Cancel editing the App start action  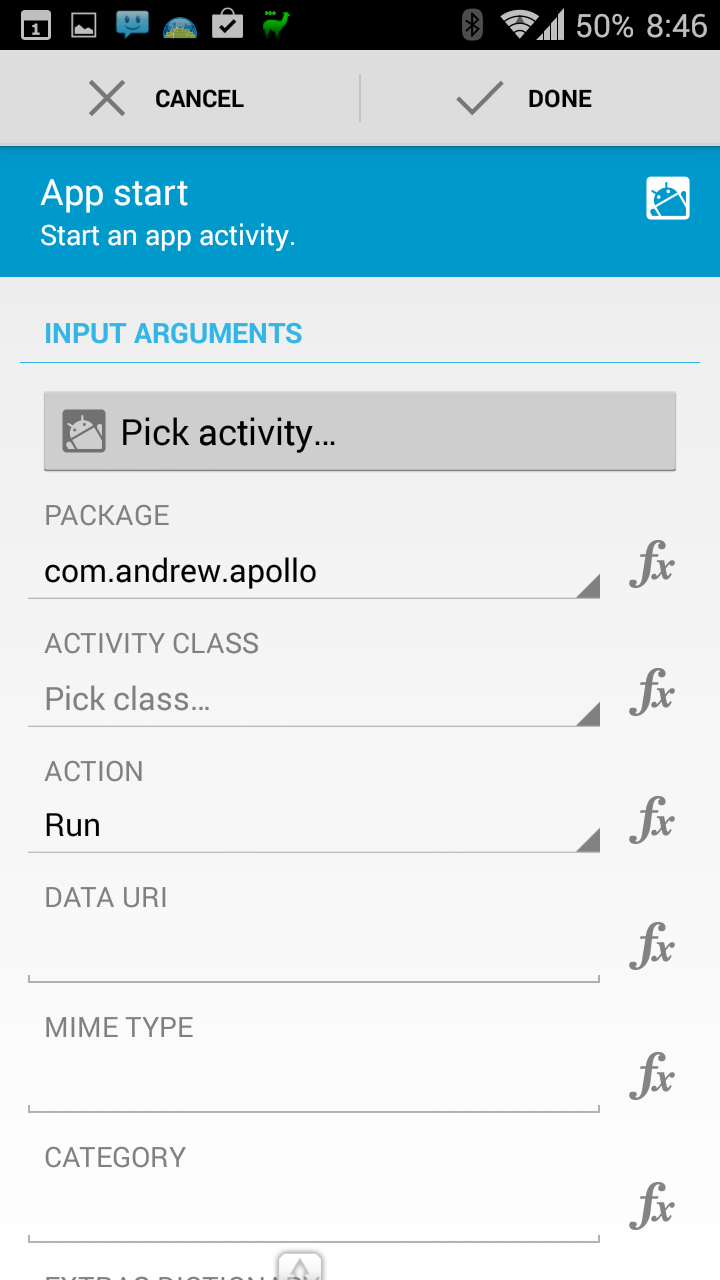pos(180,98)
